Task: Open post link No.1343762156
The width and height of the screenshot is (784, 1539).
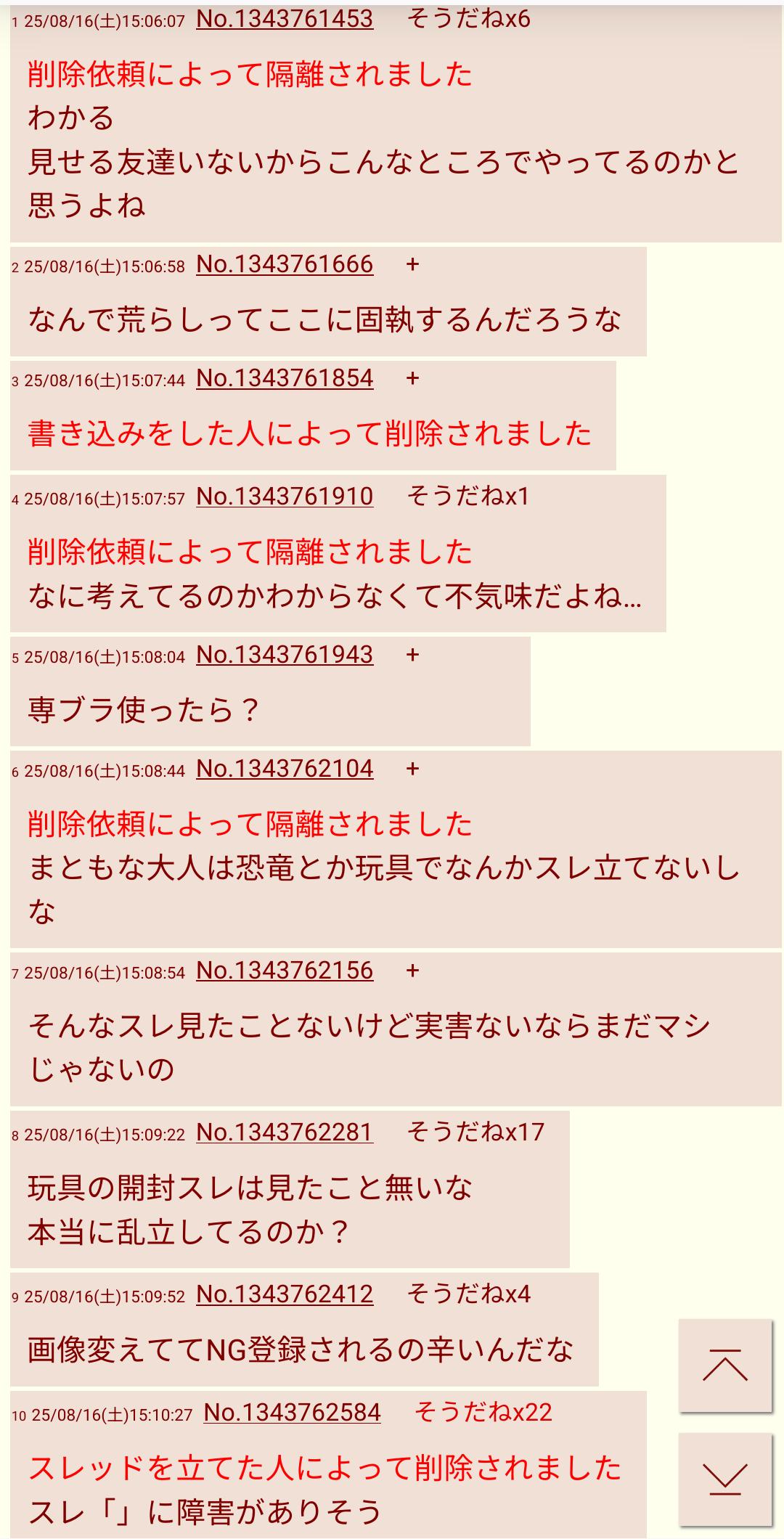Action: pos(285,971)
